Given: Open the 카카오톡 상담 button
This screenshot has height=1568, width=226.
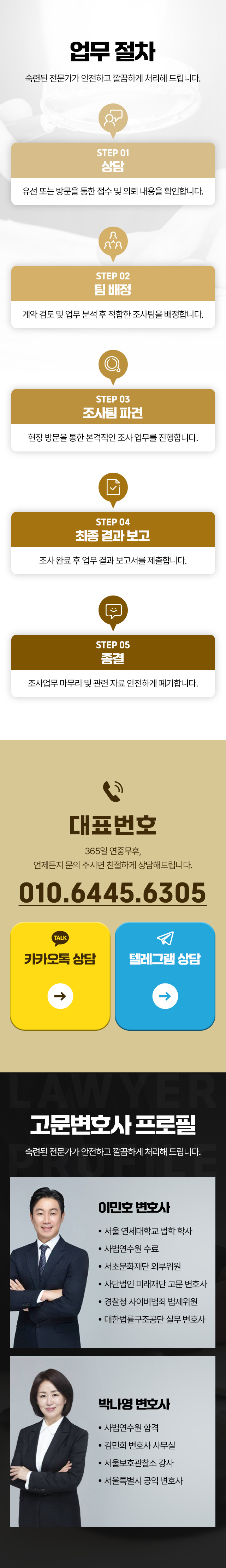Looking at the screenshot, I should 60,975.
